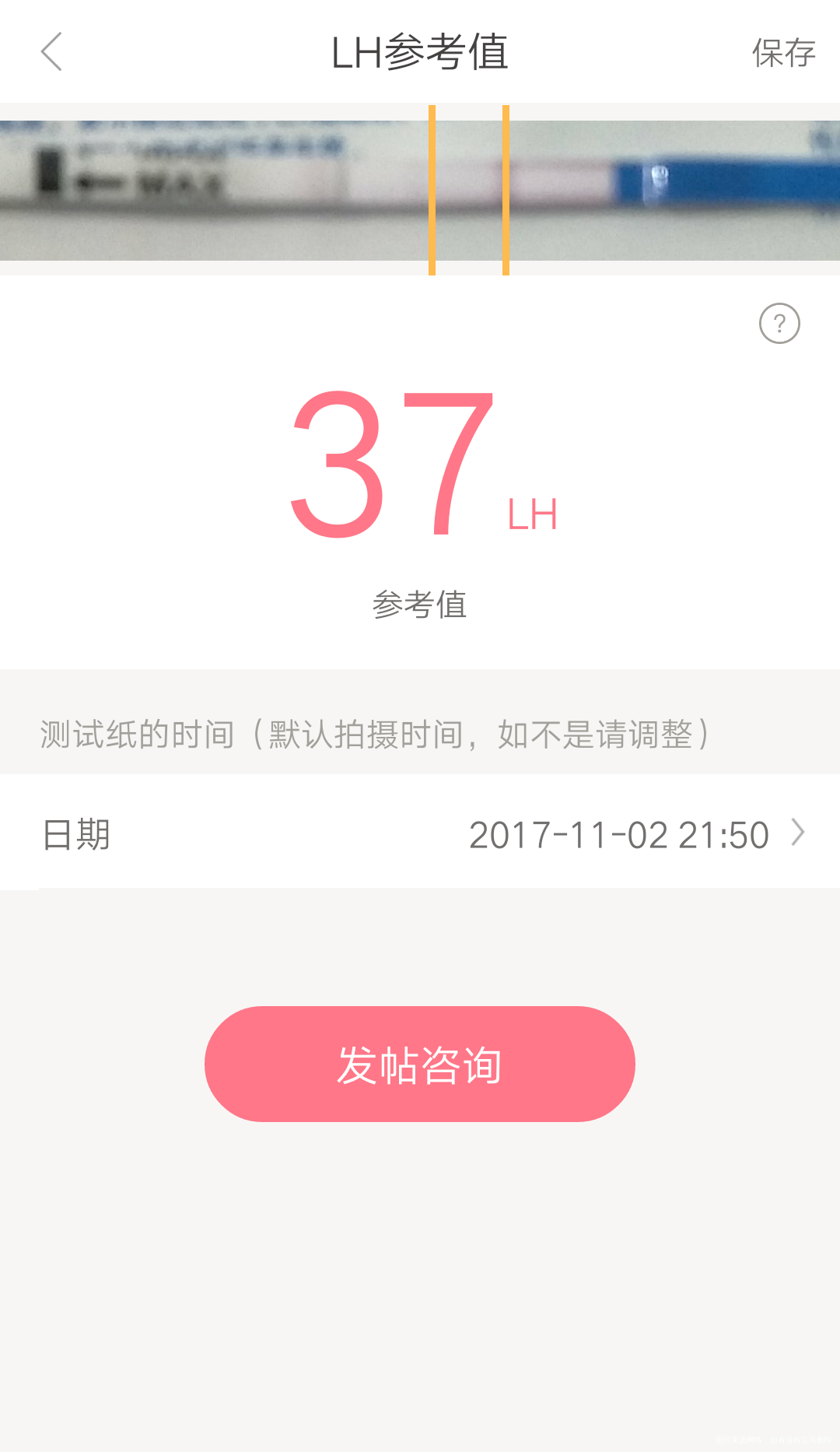The image size is (840, 1452).
Task: Tap the back arrow to return
Action: [x=51, y=52]
